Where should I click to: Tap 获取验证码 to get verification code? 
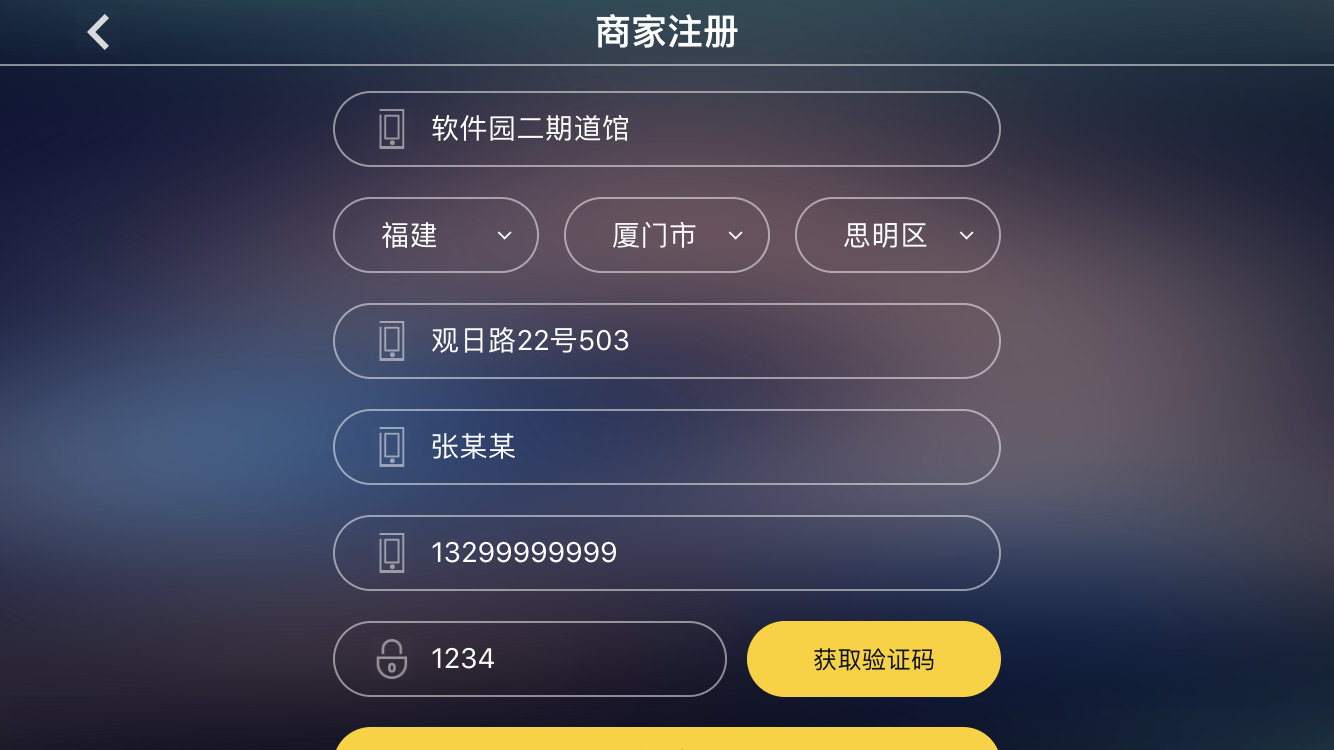pos(873,659)
